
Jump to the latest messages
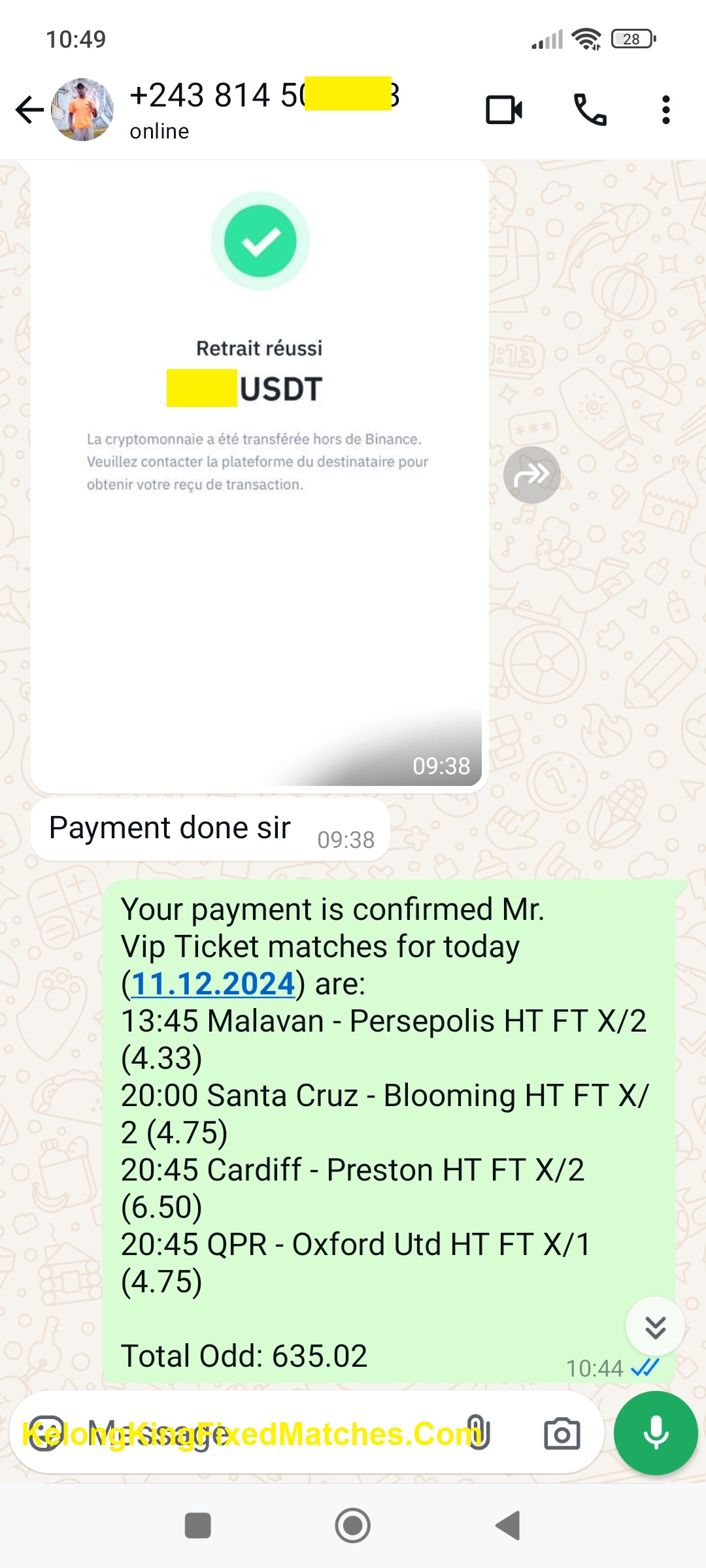pos(655,1327)
